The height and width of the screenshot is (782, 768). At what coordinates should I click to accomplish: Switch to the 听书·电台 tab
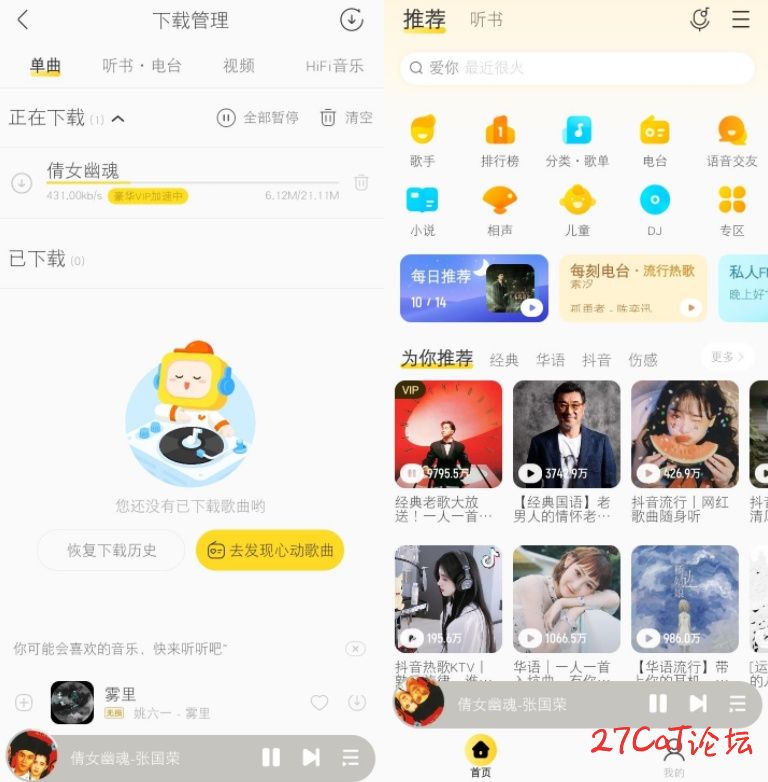coord(142,66)
